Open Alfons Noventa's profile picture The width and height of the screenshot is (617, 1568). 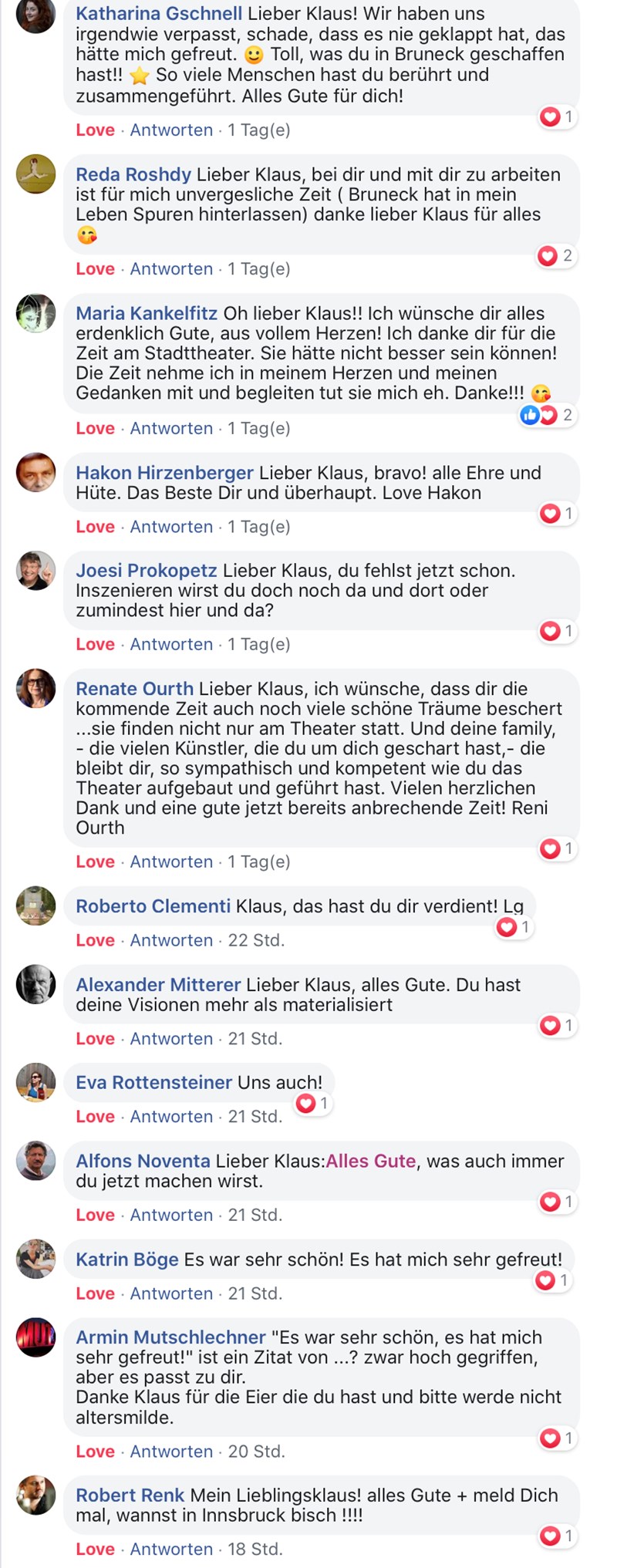click(x=36, y=1160)
